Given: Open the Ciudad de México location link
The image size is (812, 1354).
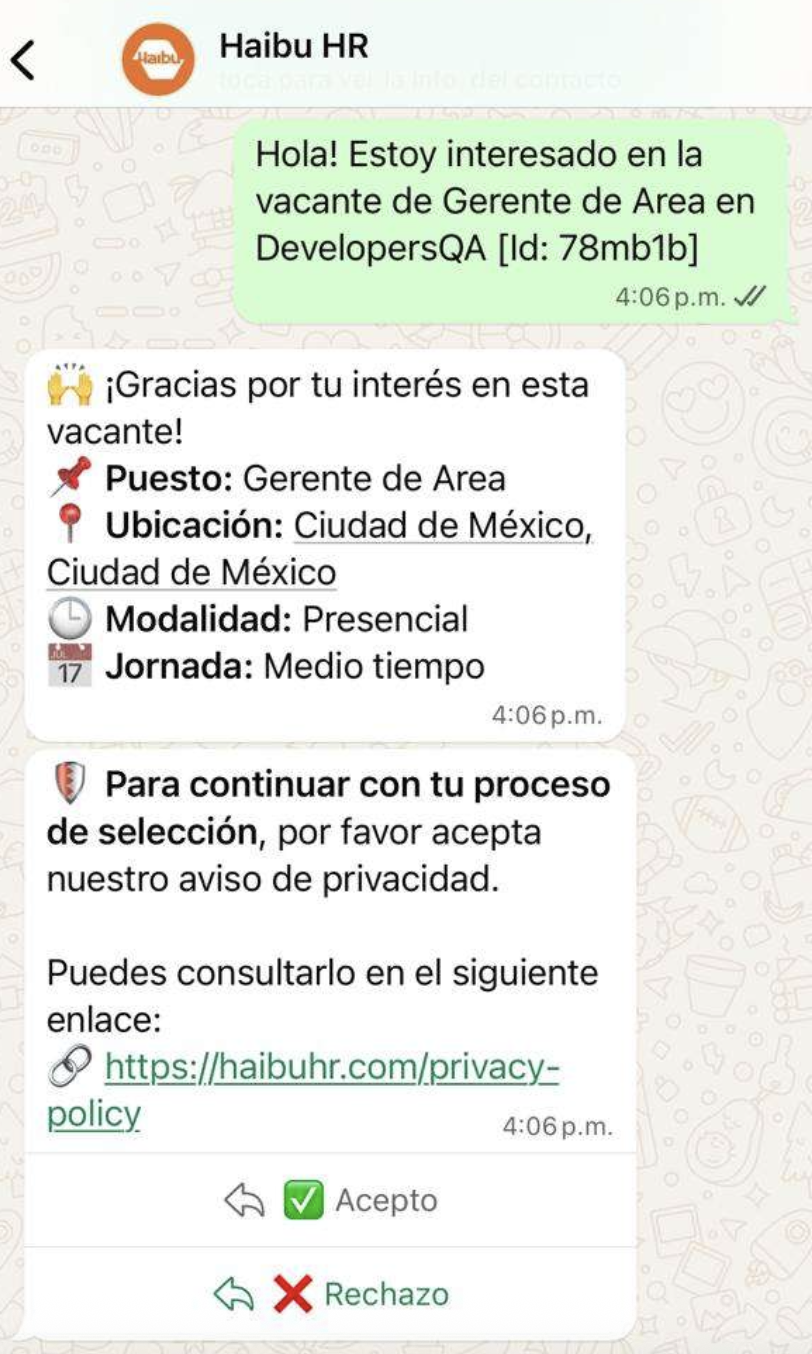Looking at the screenshot, I should 442,526.
